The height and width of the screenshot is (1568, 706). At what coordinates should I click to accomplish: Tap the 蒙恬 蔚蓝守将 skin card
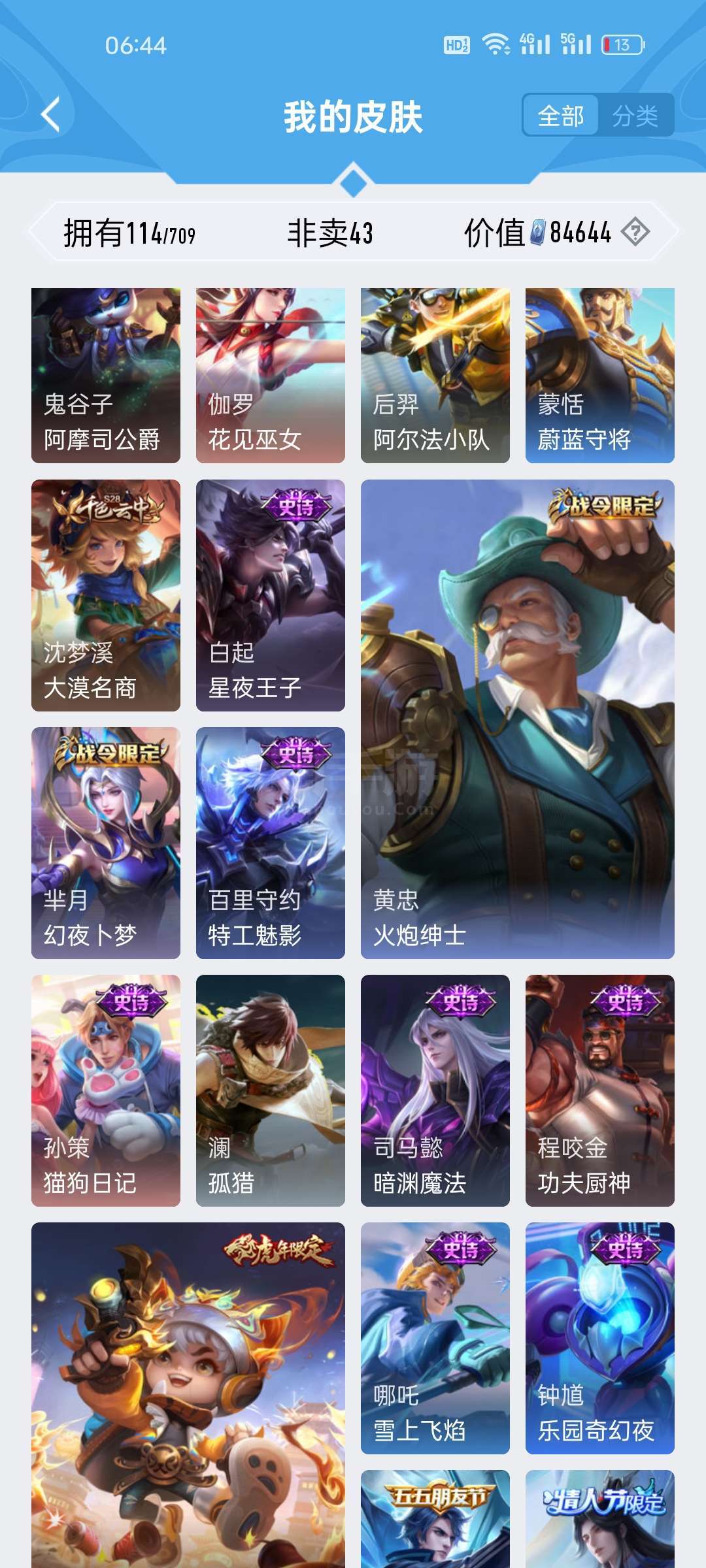click(x=600, y=376)
